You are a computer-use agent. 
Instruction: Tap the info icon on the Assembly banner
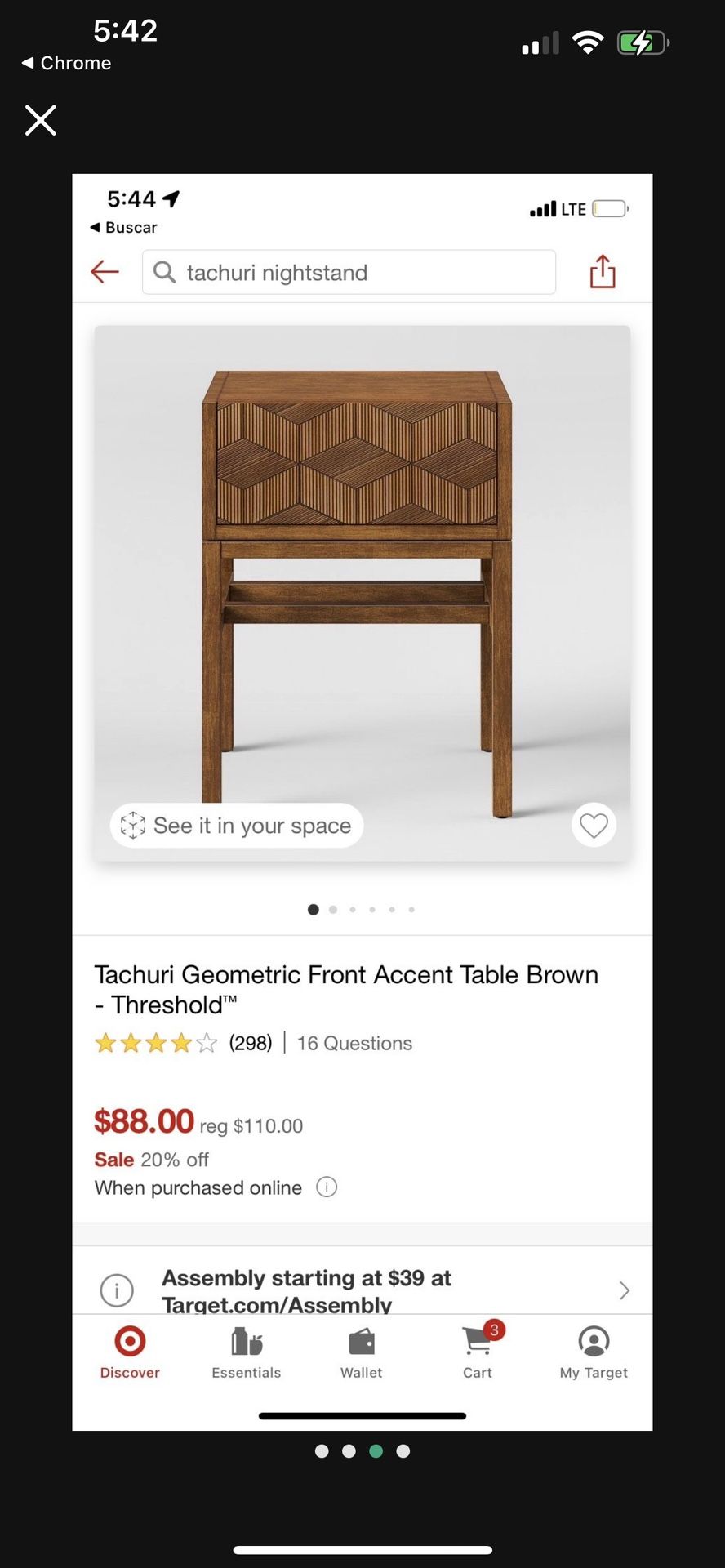[117, 1290]
